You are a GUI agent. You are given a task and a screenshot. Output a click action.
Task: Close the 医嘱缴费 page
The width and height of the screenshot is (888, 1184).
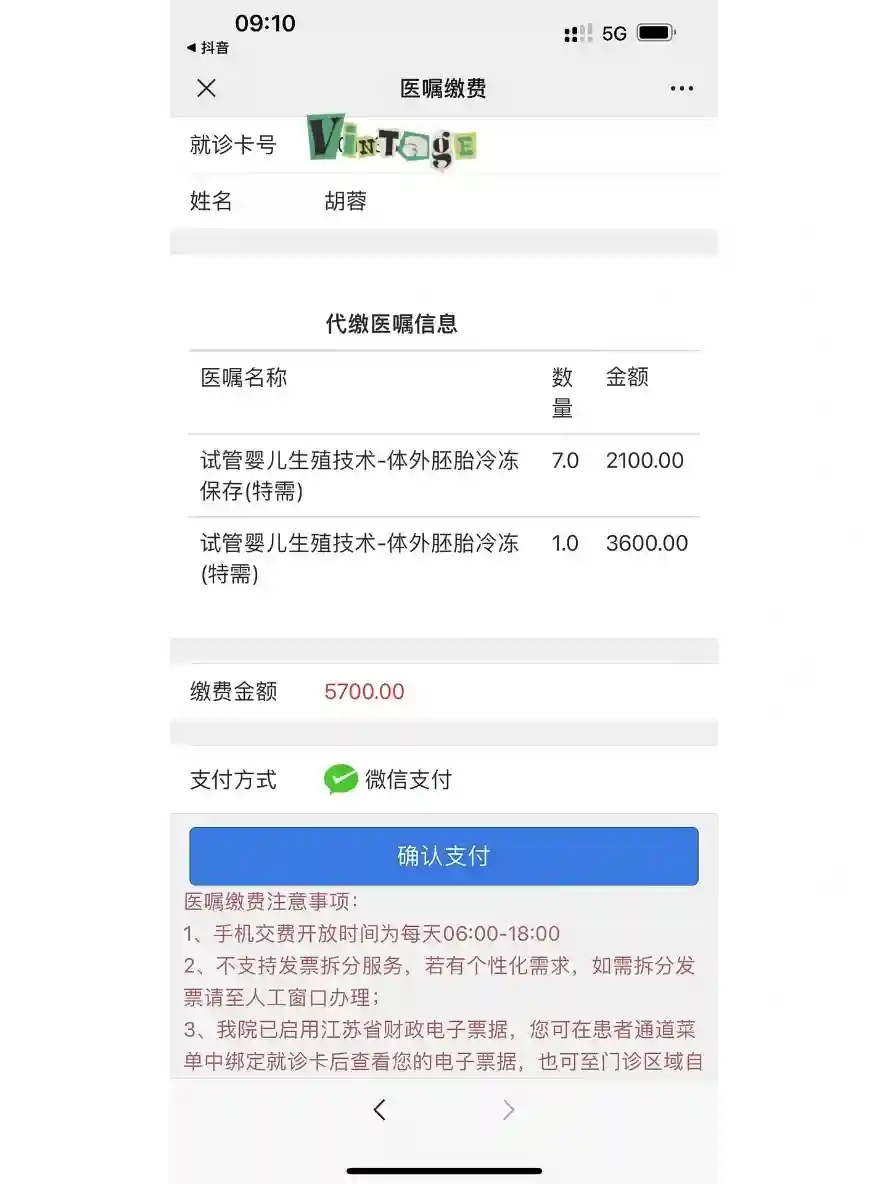(x=206, y=88)
